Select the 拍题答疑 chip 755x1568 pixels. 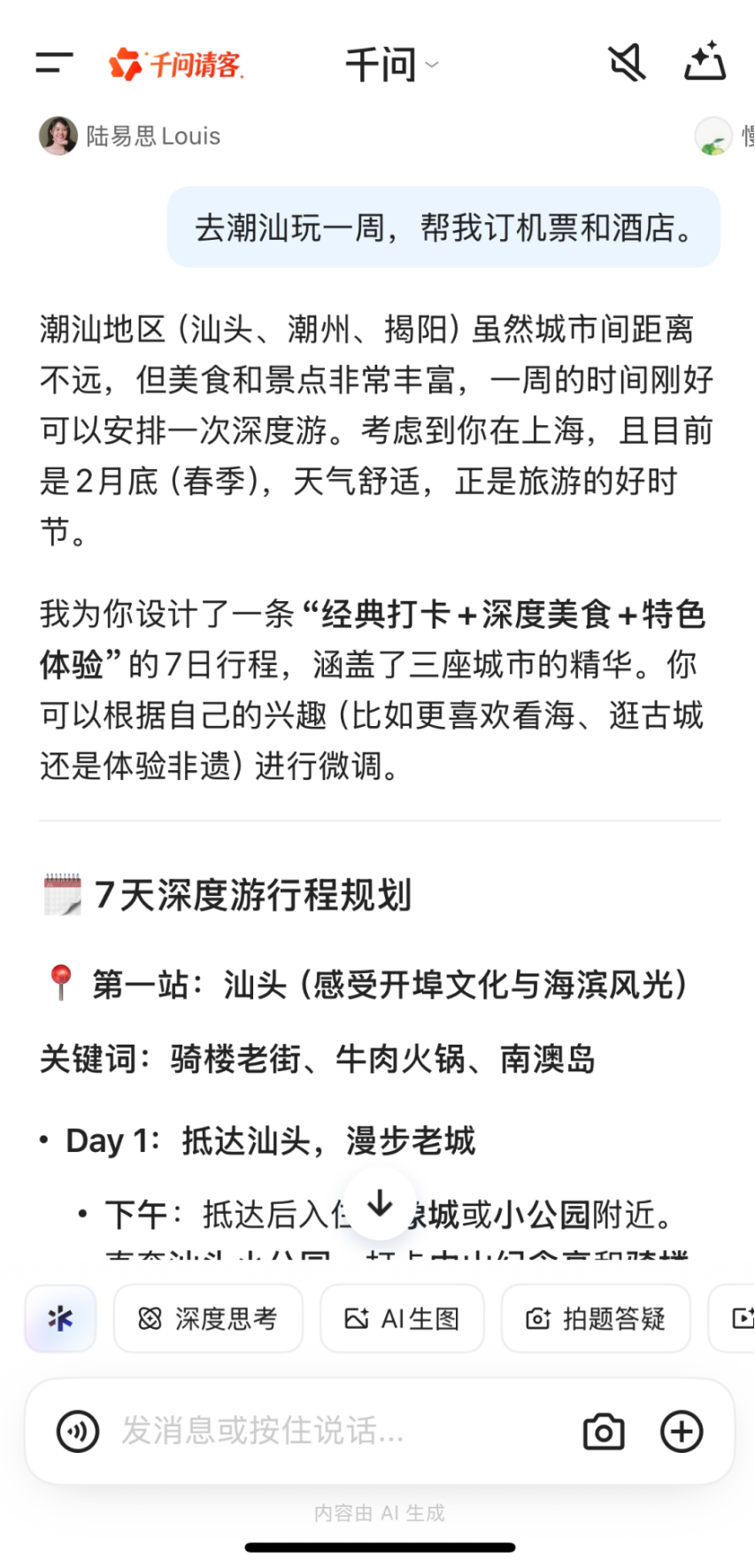(x=595, y=1318)
